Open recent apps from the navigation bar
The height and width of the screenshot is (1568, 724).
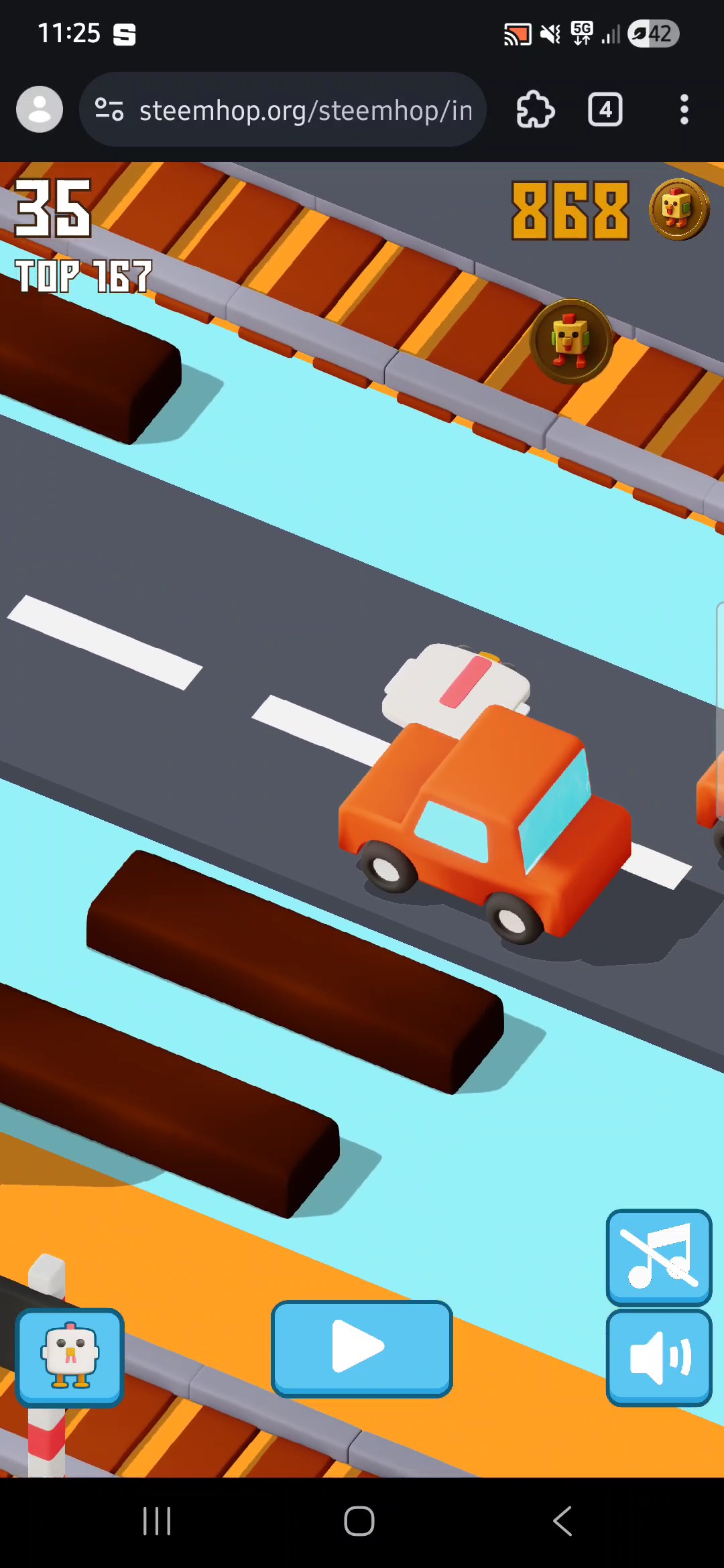coord(157,1521)
